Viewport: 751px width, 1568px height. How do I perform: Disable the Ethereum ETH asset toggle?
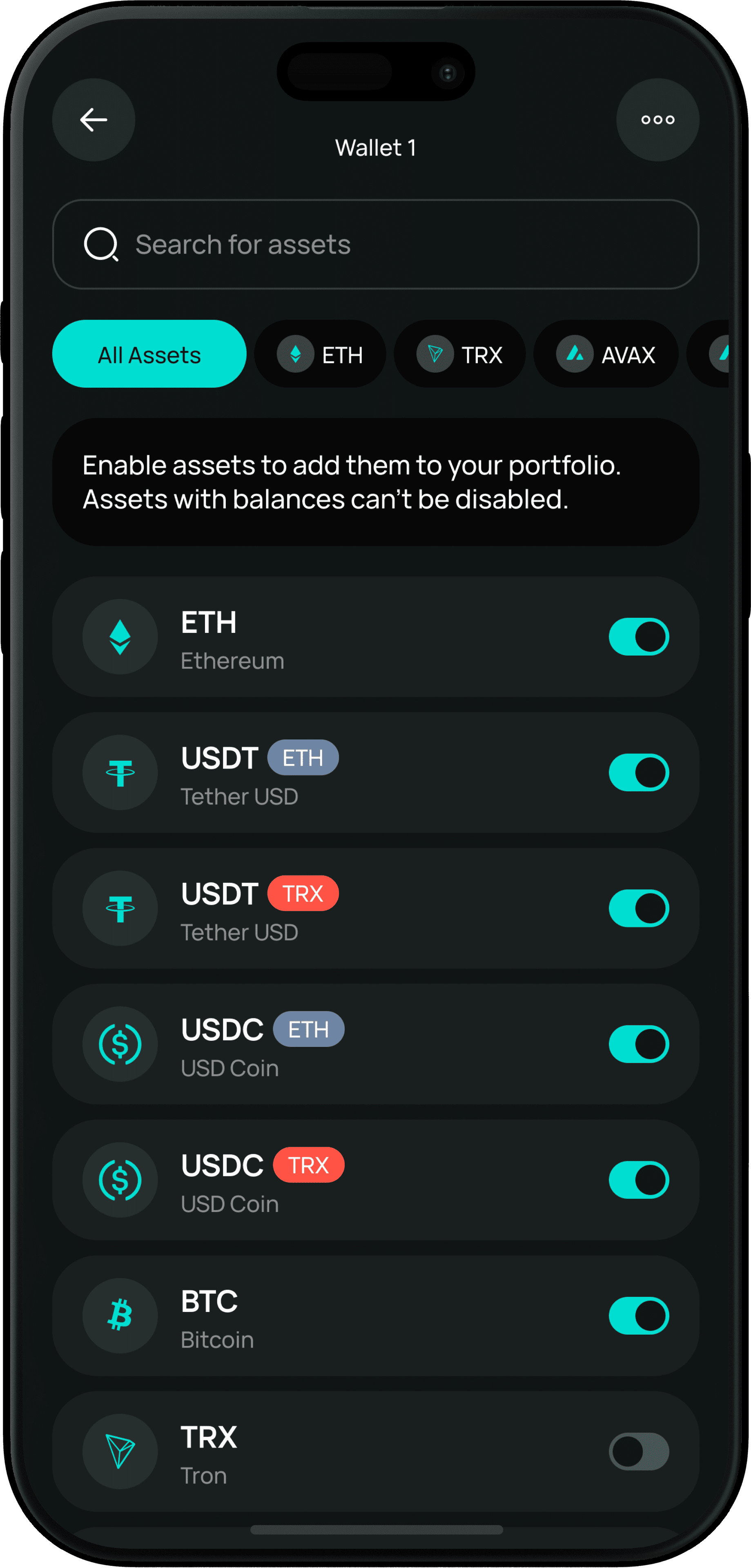pos(638,637)
